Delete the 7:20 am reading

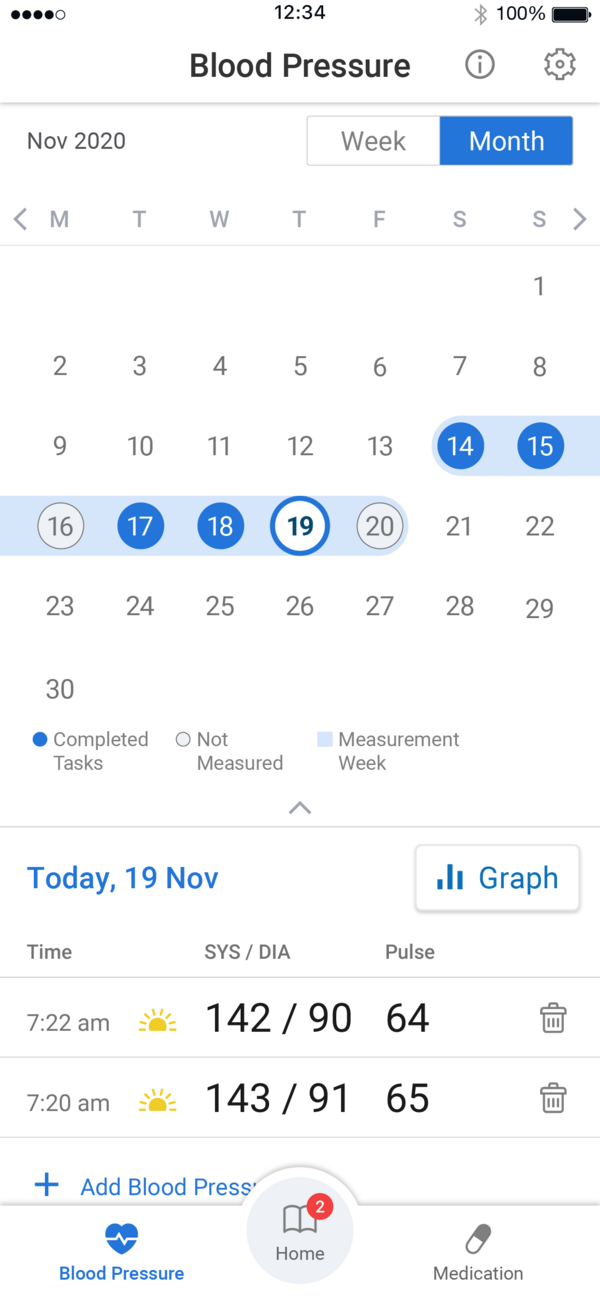pos(553,1098)
